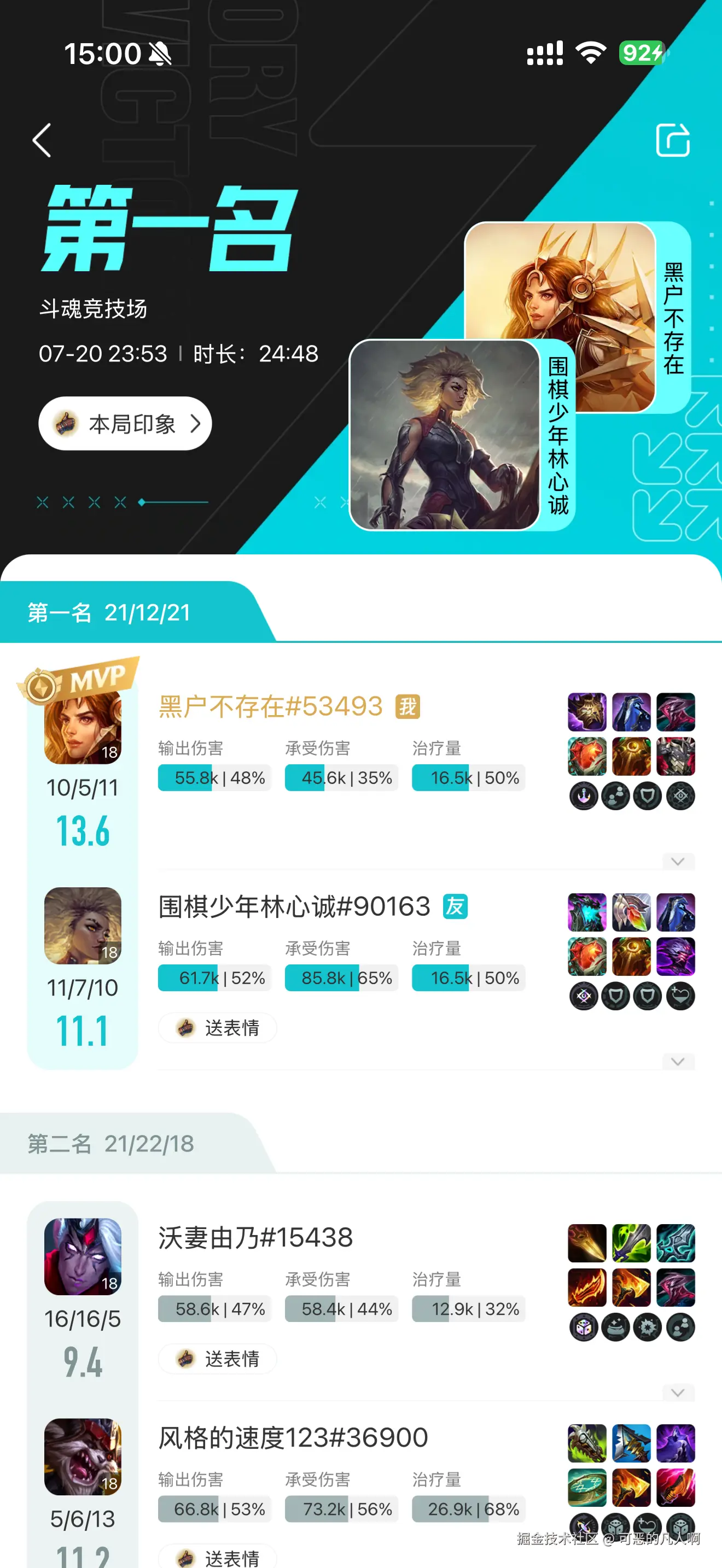Send an emote to 沃妻由乃
Image resolution: width=722 pixels, height=1568 pixels.
coord(218,1359)
